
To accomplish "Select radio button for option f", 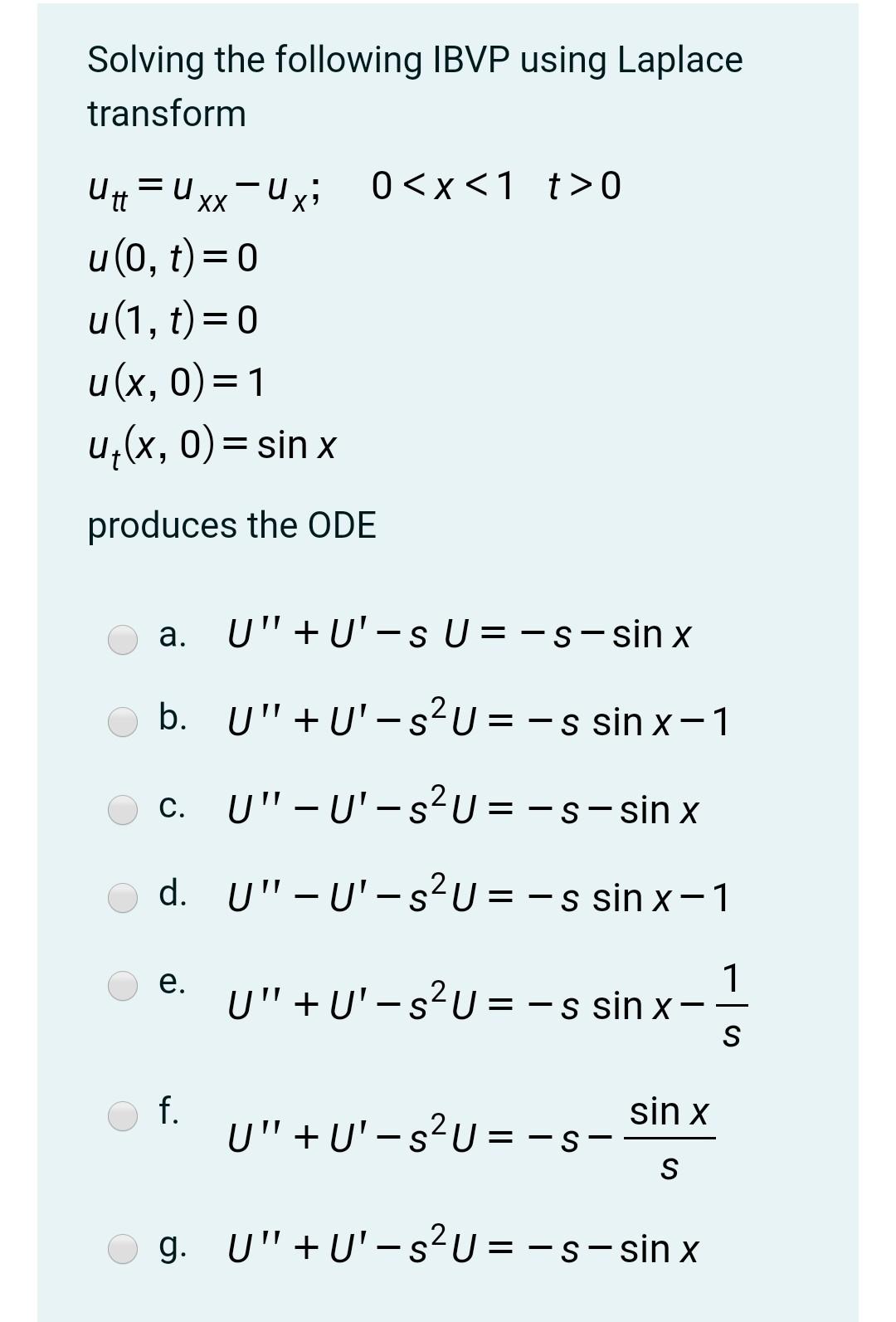I will pos(123,1115).
